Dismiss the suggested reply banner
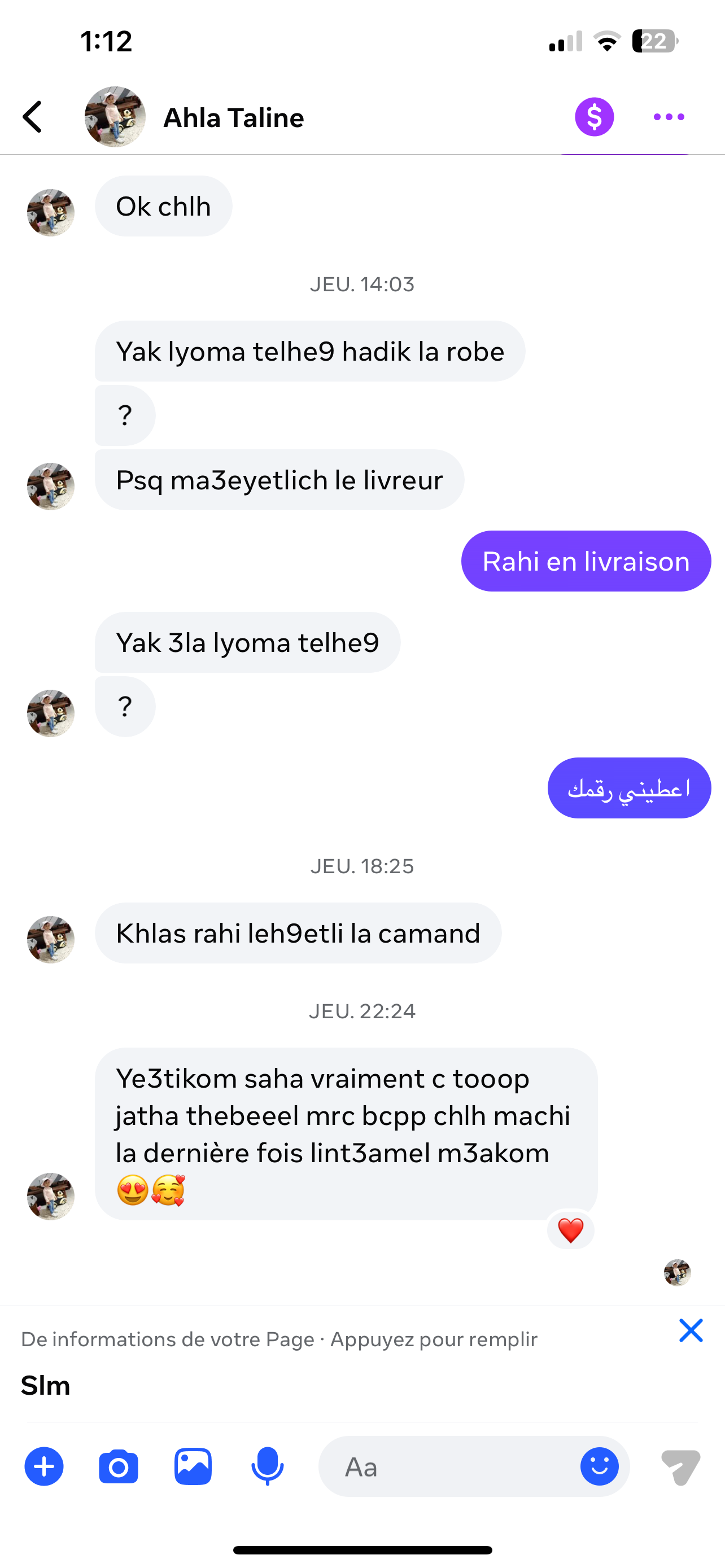Screen dimensions: 725x1568 [x=691, y=1330]
